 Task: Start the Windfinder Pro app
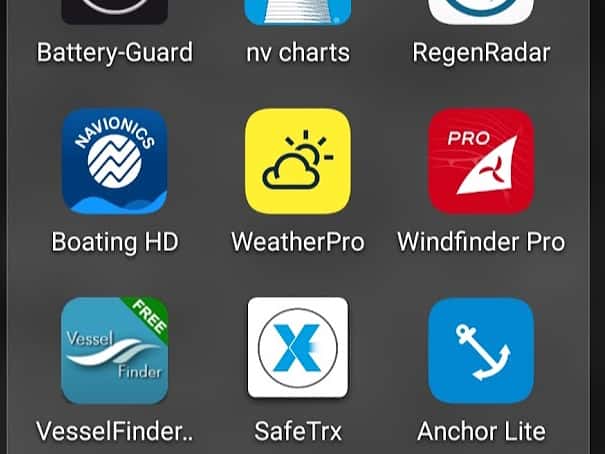pos(481,161)
